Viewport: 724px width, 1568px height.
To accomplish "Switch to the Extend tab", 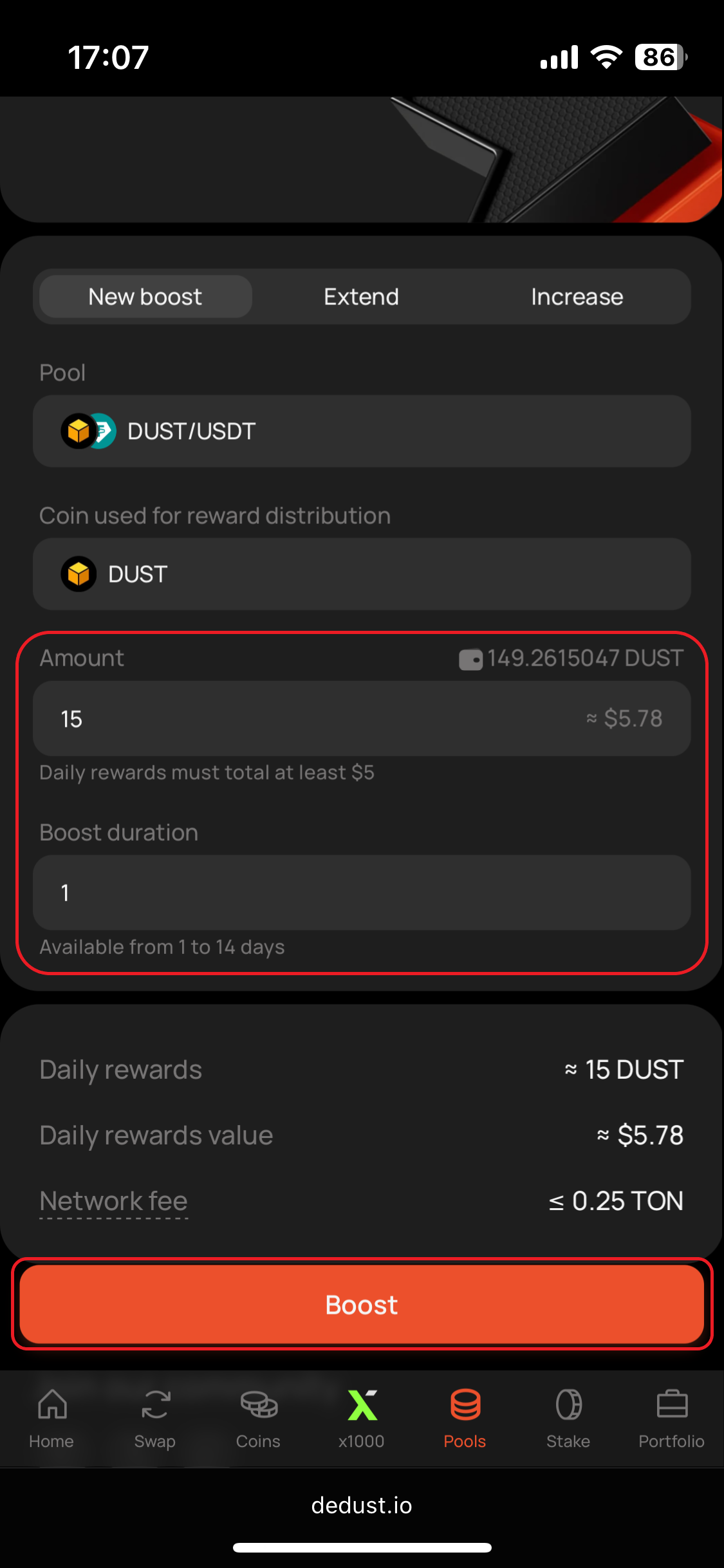I will (x=361, y=297).
